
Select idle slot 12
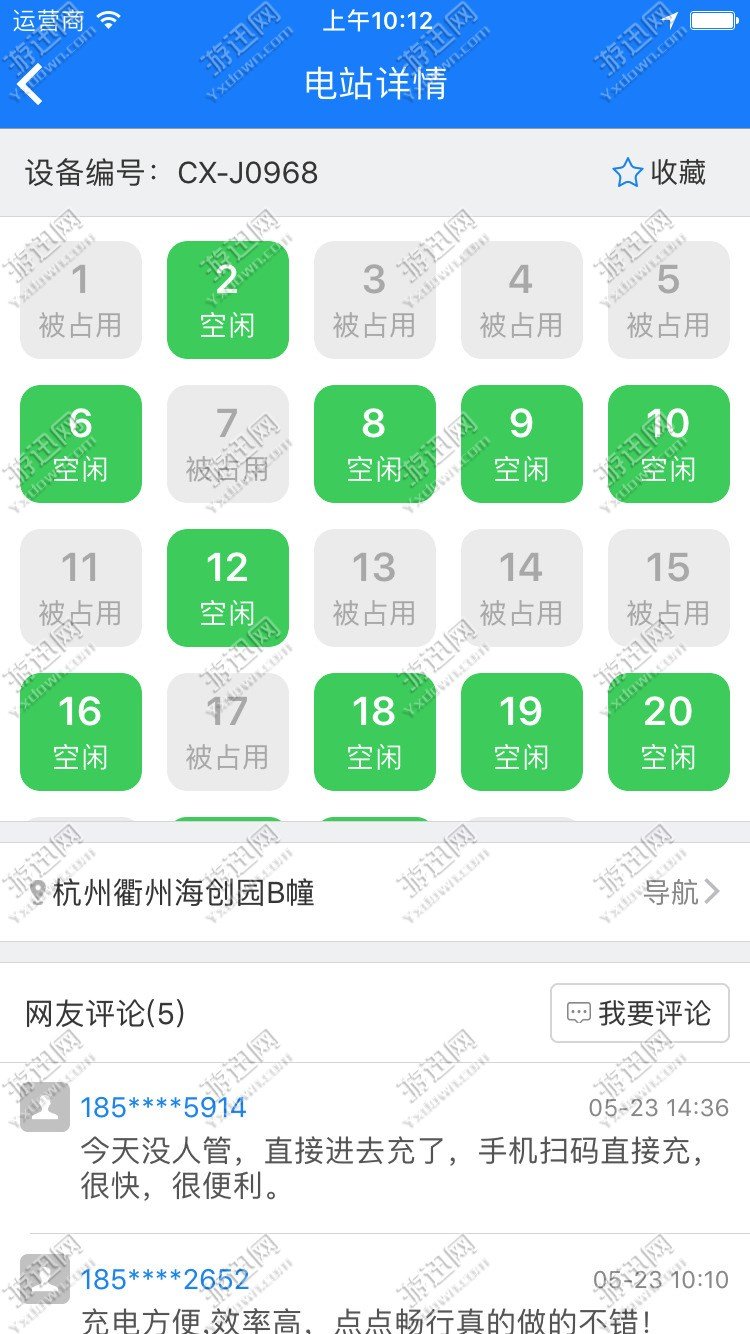pos(228,588)
